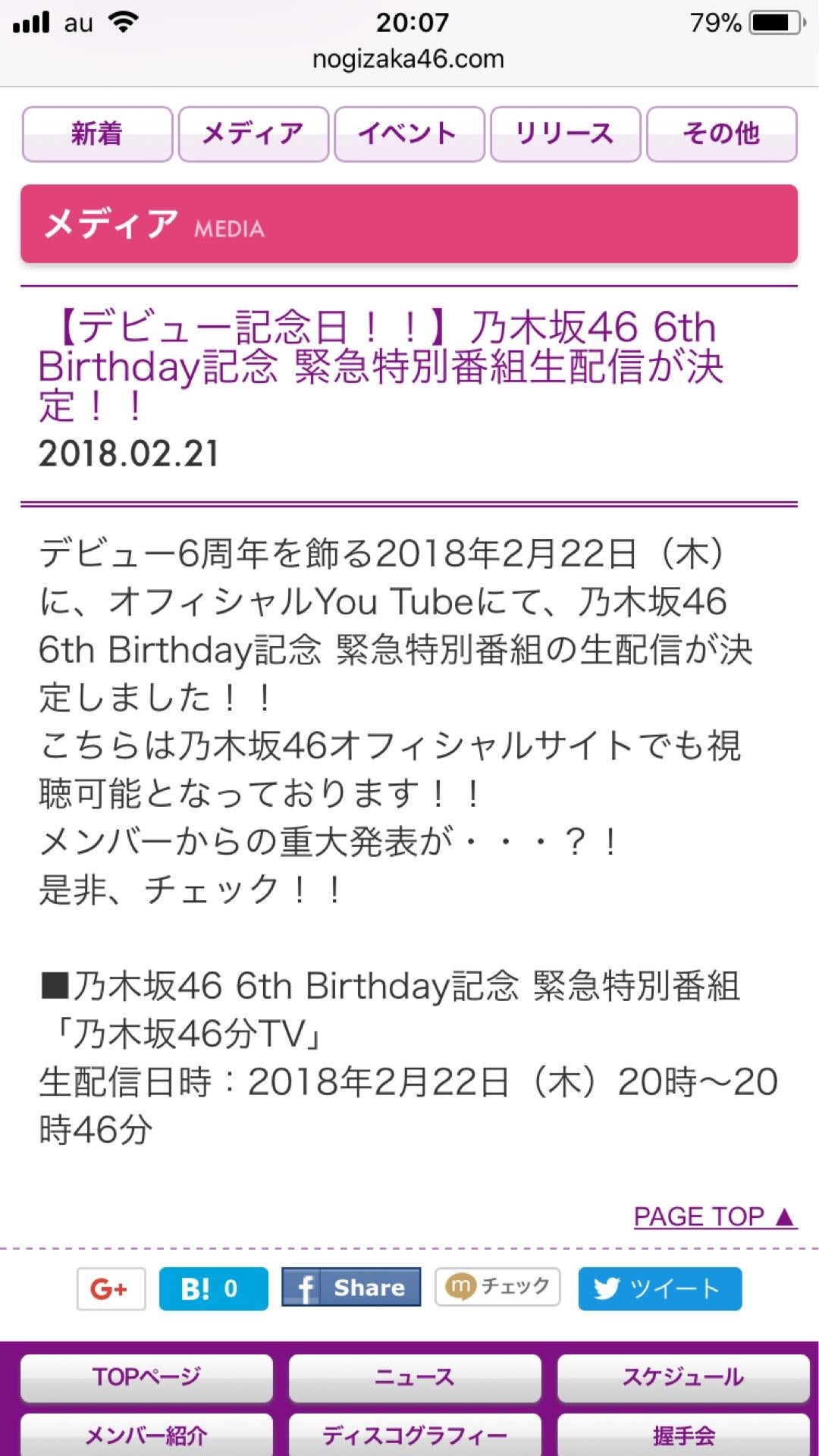Select the イベント tab
The height and width of the screenshot is (1456, 819).
pyautogui.click(x=409, y=134)
